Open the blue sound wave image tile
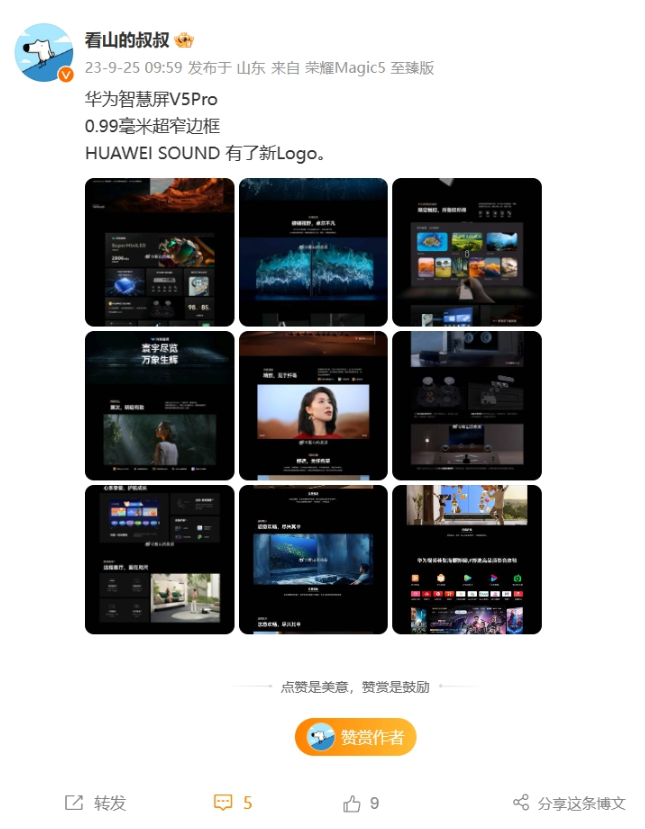The image size is (645, 829). point(313,252)
